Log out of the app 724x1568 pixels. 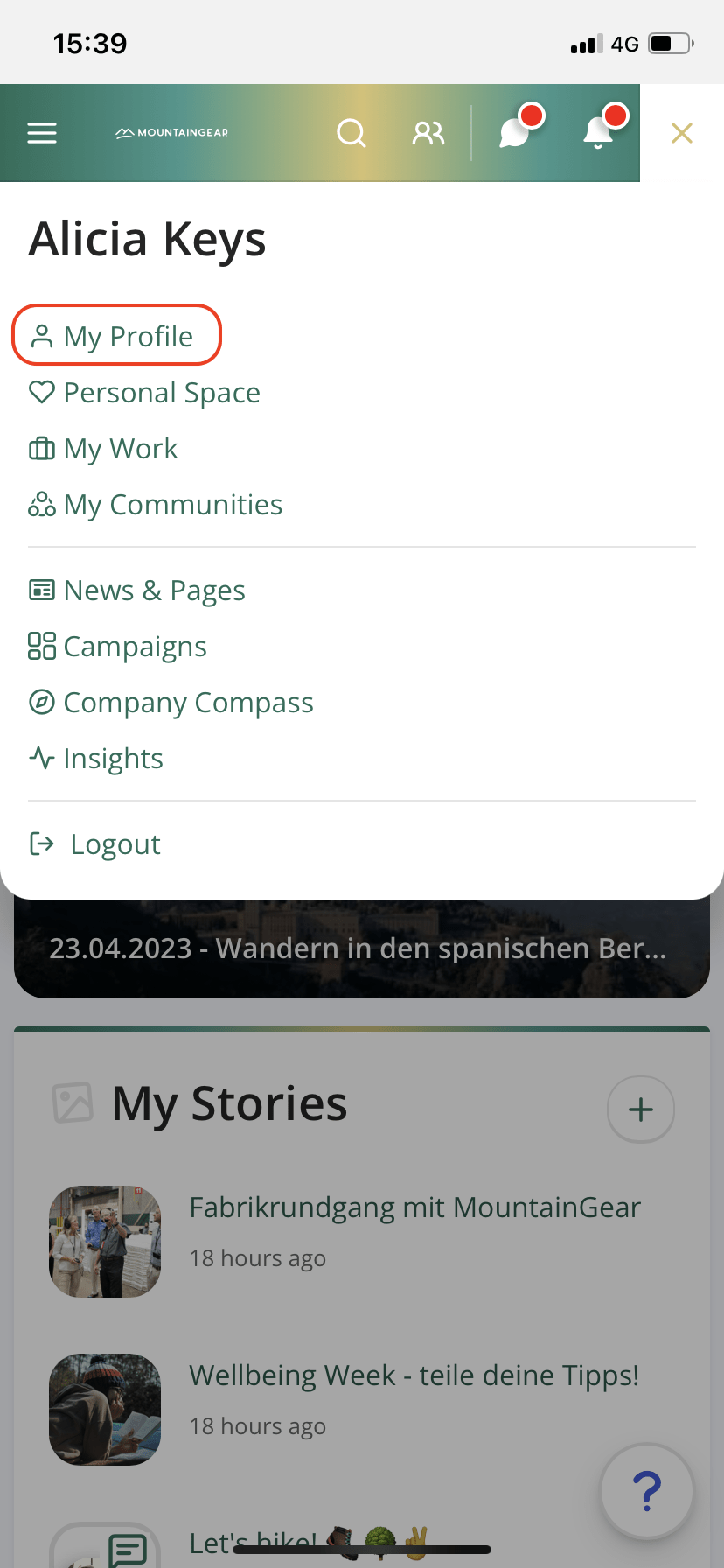[x=94, y=843]
